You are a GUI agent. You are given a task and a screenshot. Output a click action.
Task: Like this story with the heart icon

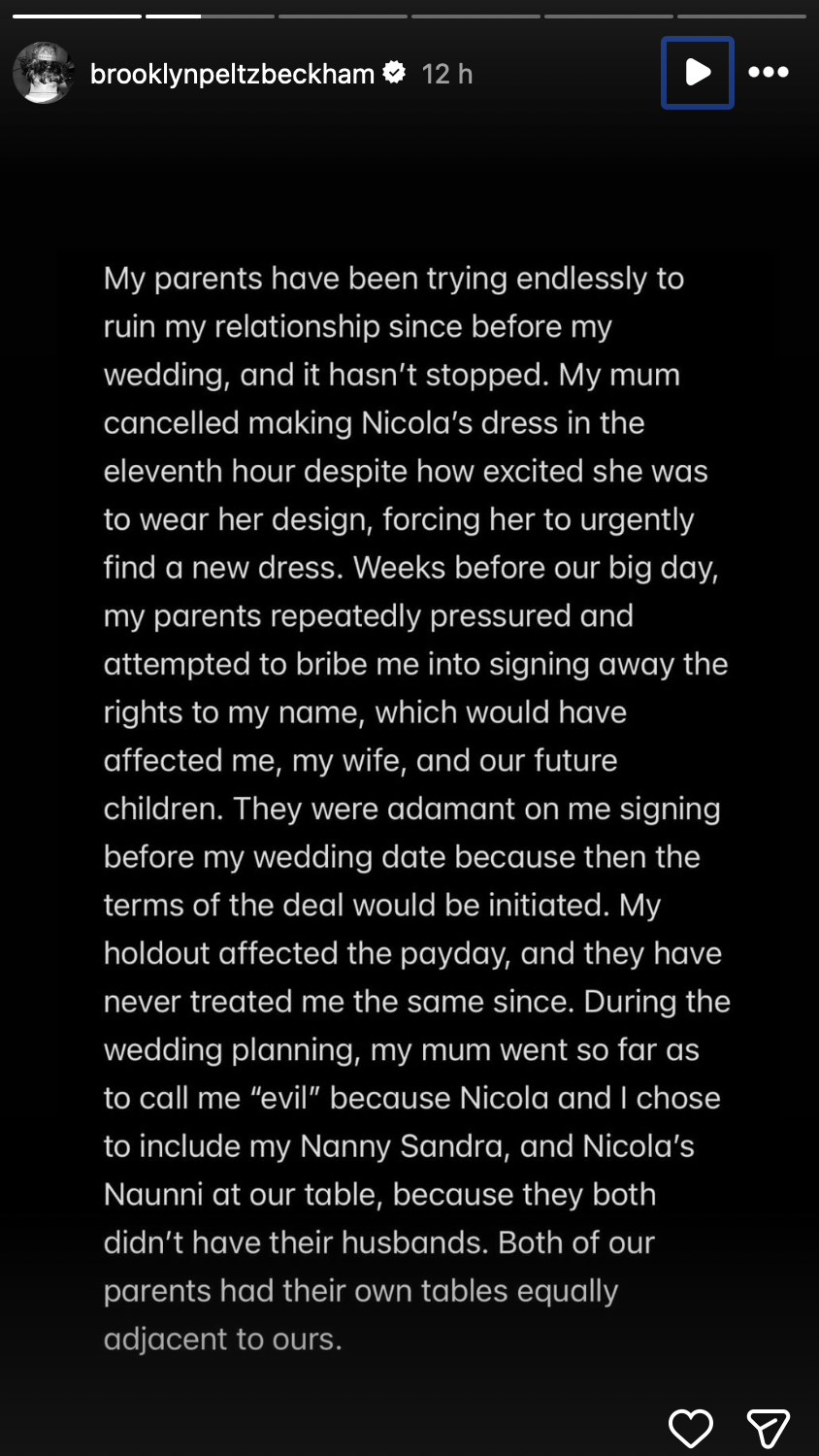point(691,1429)
